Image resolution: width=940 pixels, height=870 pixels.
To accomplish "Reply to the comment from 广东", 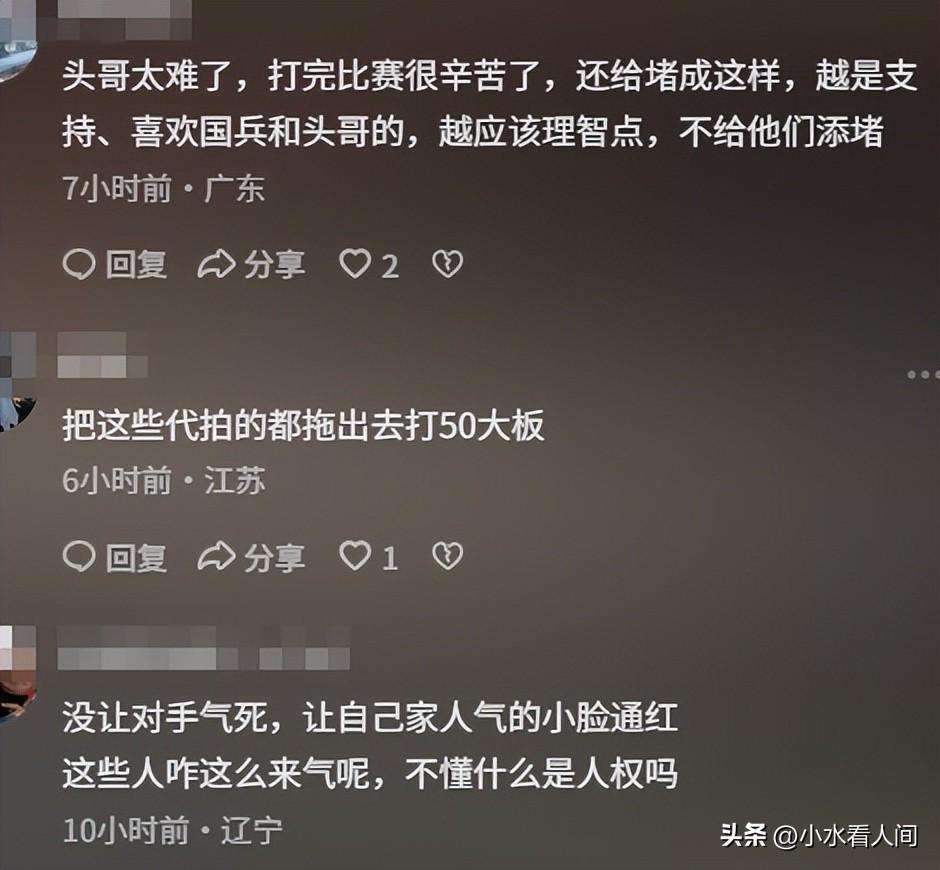I will pos(114,265).
